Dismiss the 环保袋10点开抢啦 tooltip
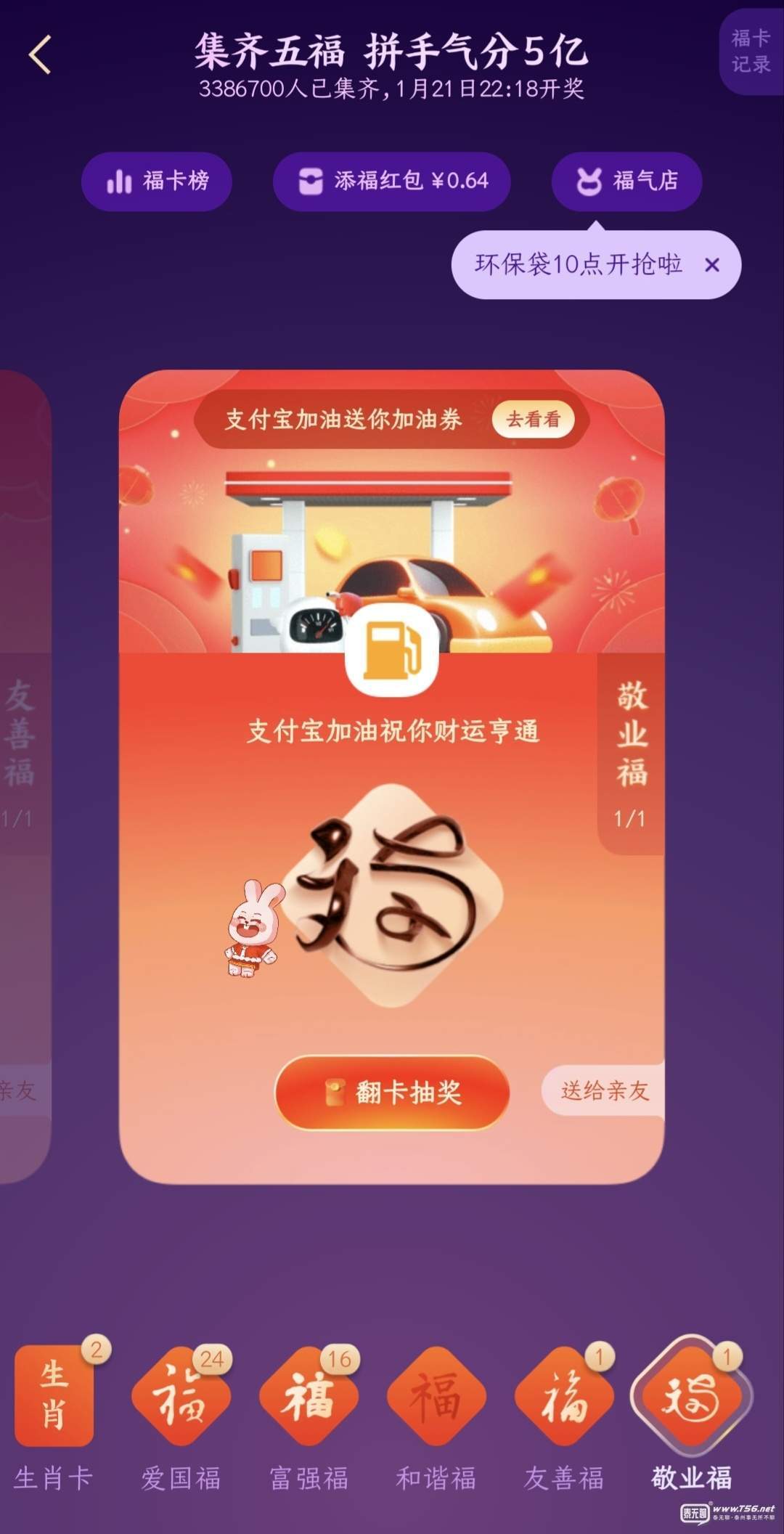Screen dimensions: 784x1534 712,265
